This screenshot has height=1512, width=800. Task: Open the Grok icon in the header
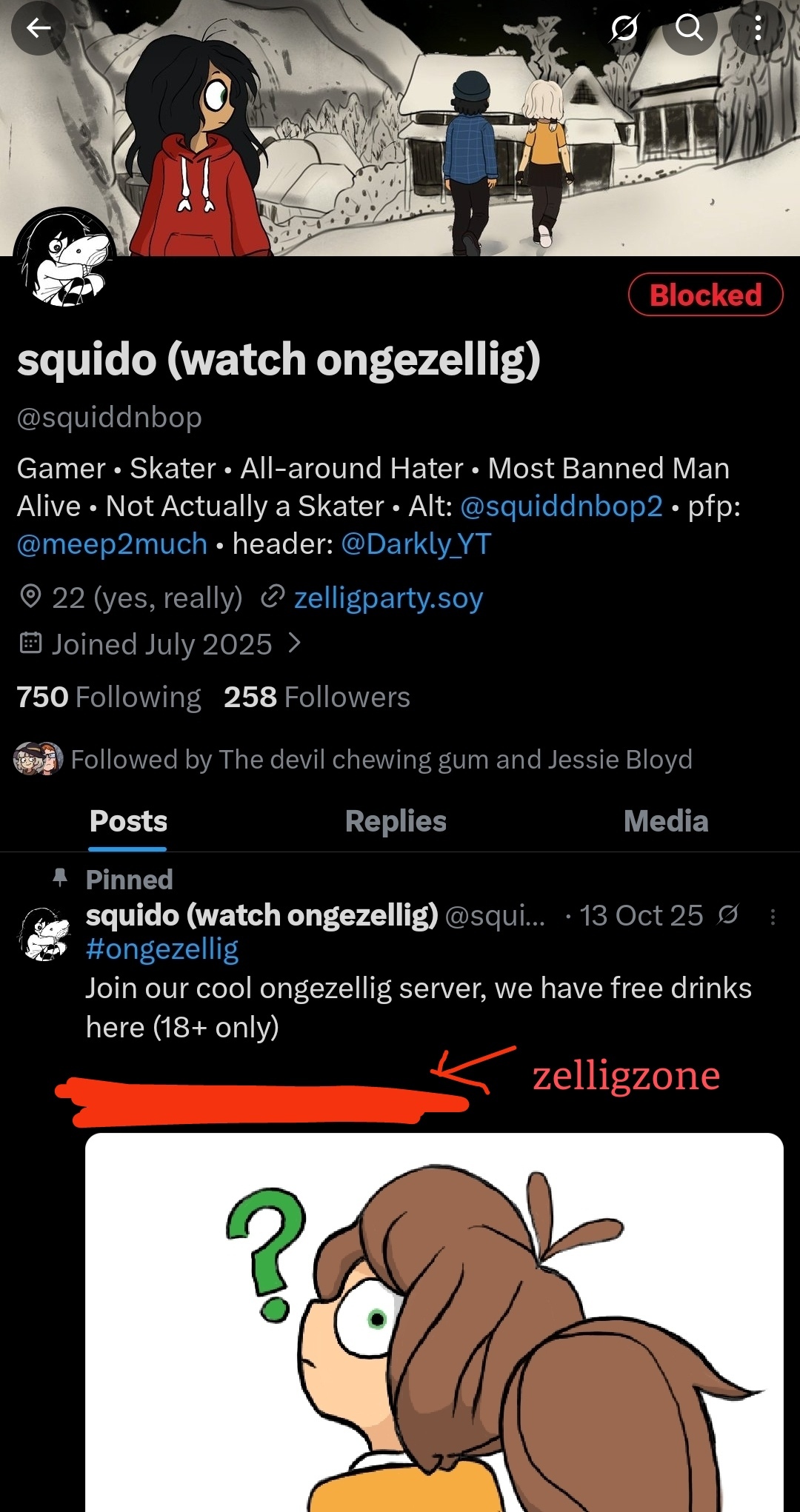[x=624, y=28]
